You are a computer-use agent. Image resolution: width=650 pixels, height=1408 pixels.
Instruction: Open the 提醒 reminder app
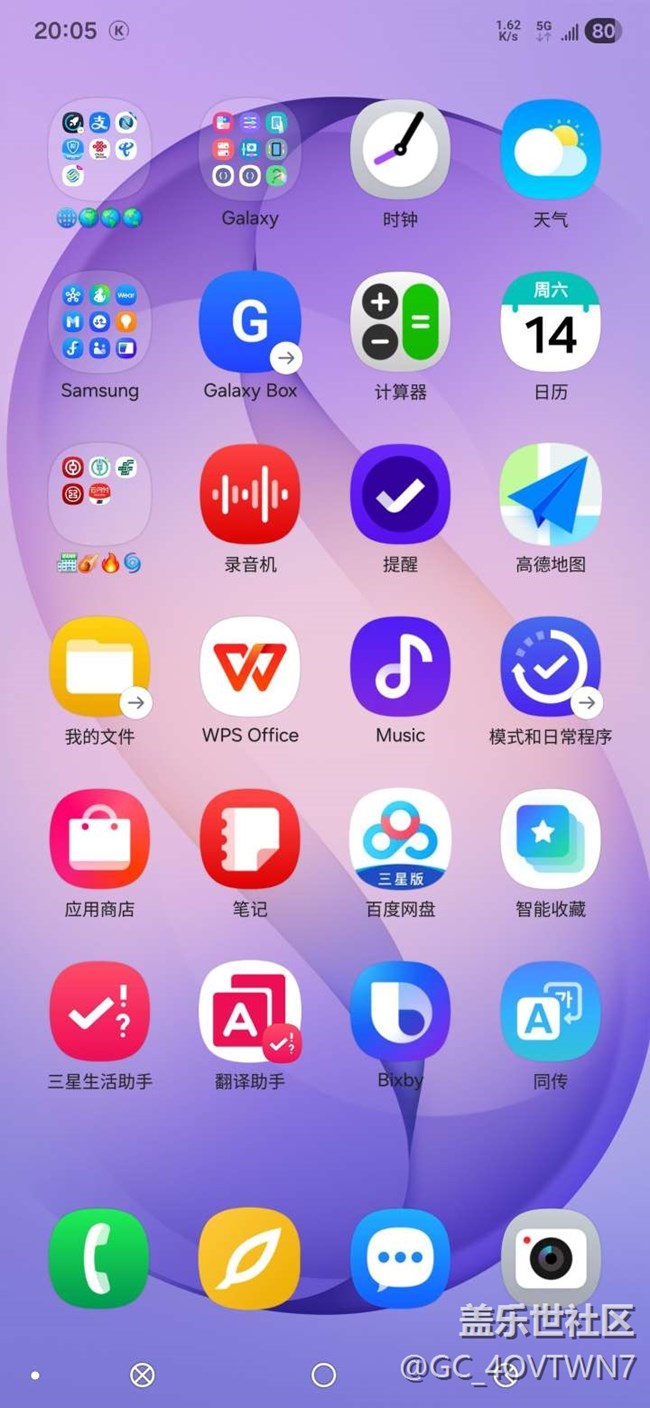pos(400,495)
